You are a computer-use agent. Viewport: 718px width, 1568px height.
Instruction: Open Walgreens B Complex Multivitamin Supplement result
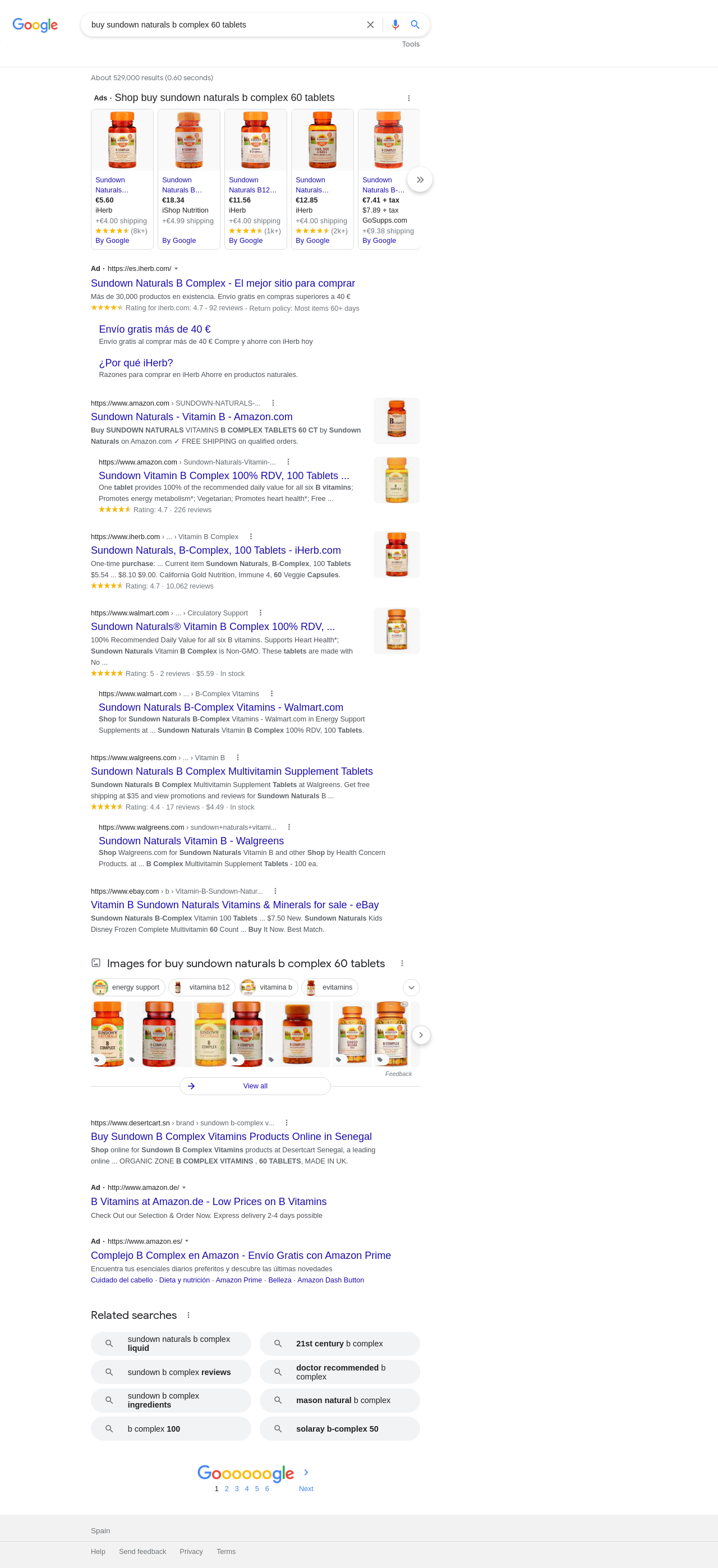coord(231,771)
